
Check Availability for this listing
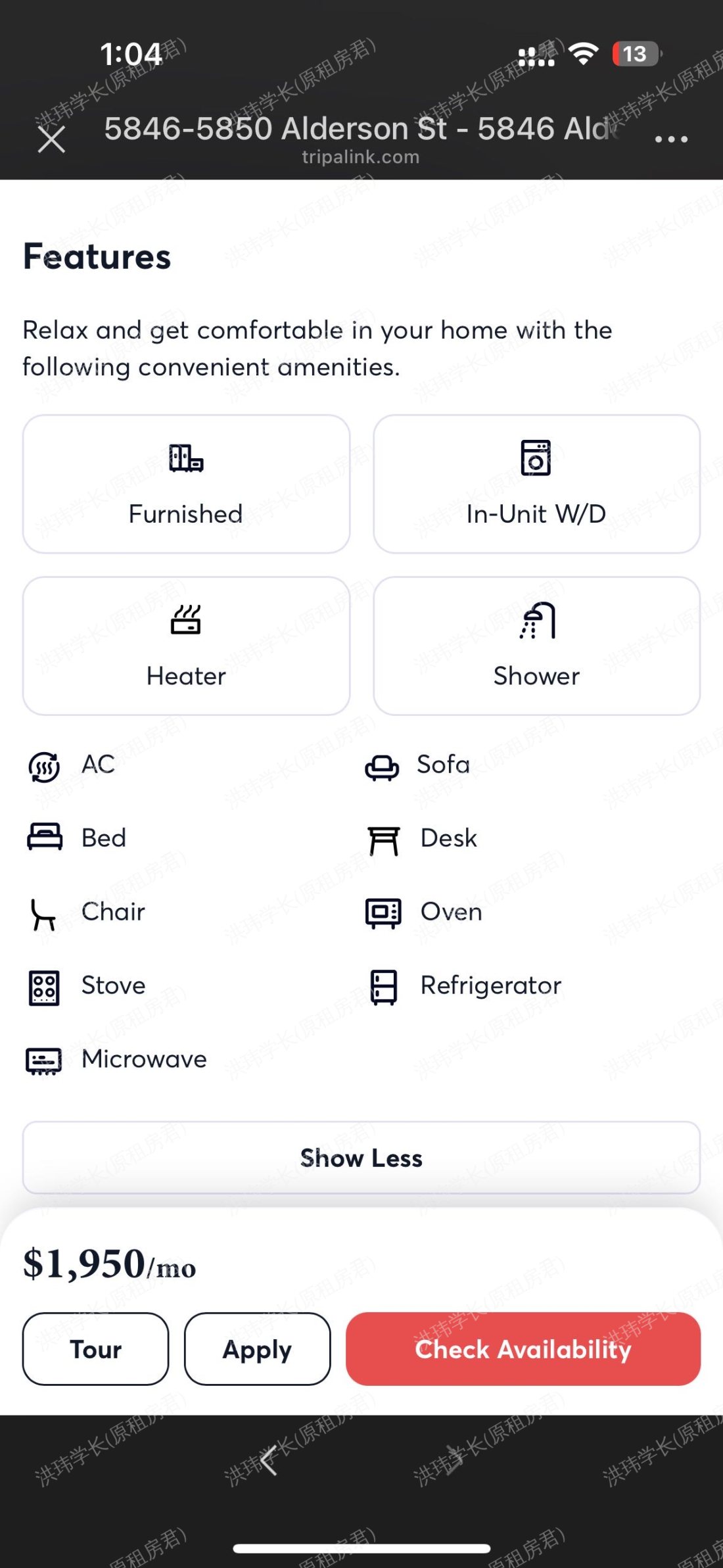point(523,1348)
